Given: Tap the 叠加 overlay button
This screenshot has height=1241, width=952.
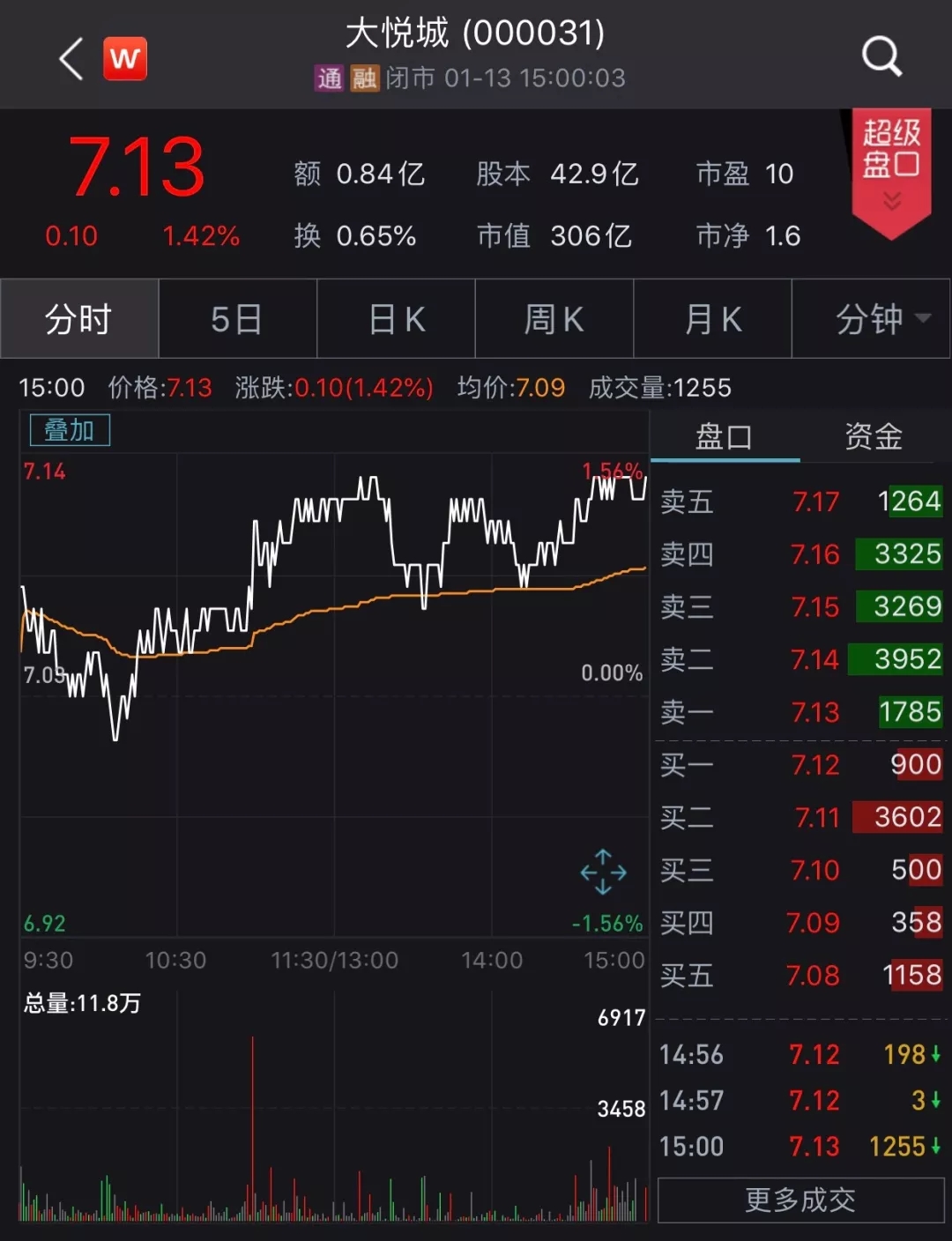Looking at the screenshot, I should click(70, 430).
